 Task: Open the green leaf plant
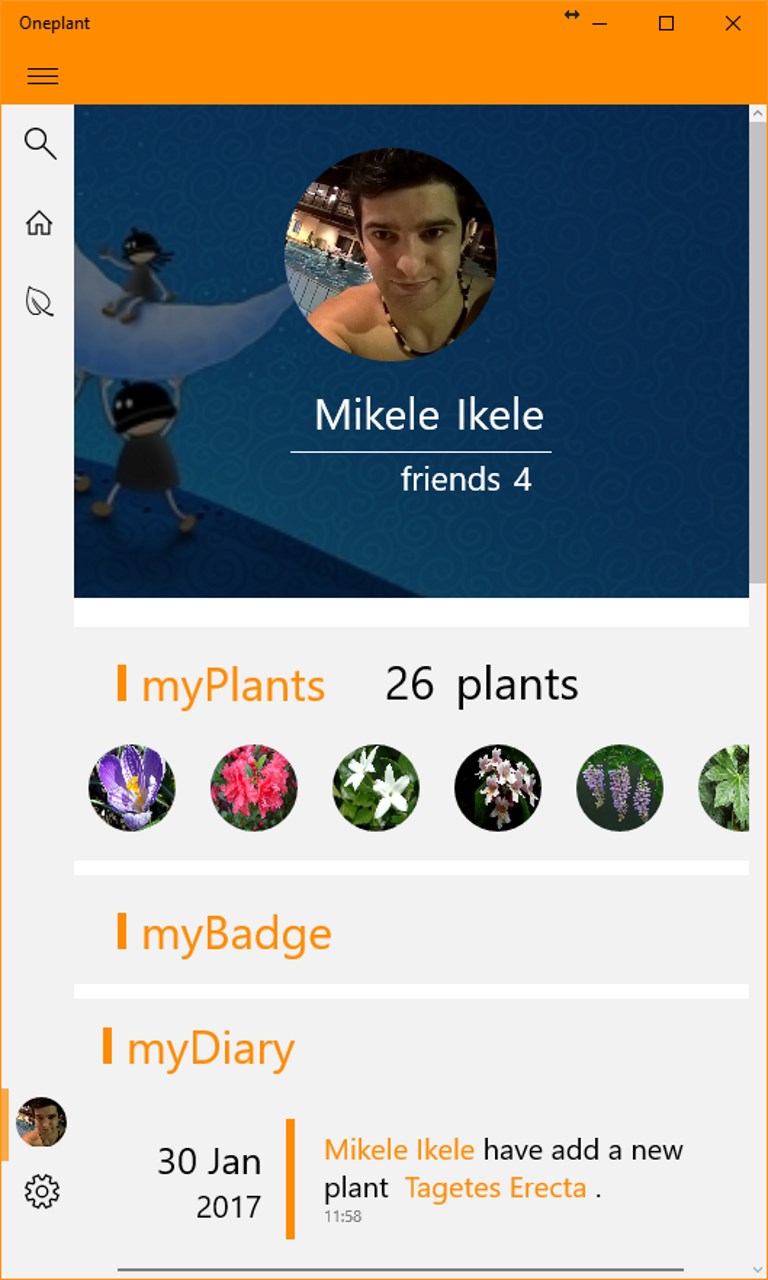tap(726, 788)
